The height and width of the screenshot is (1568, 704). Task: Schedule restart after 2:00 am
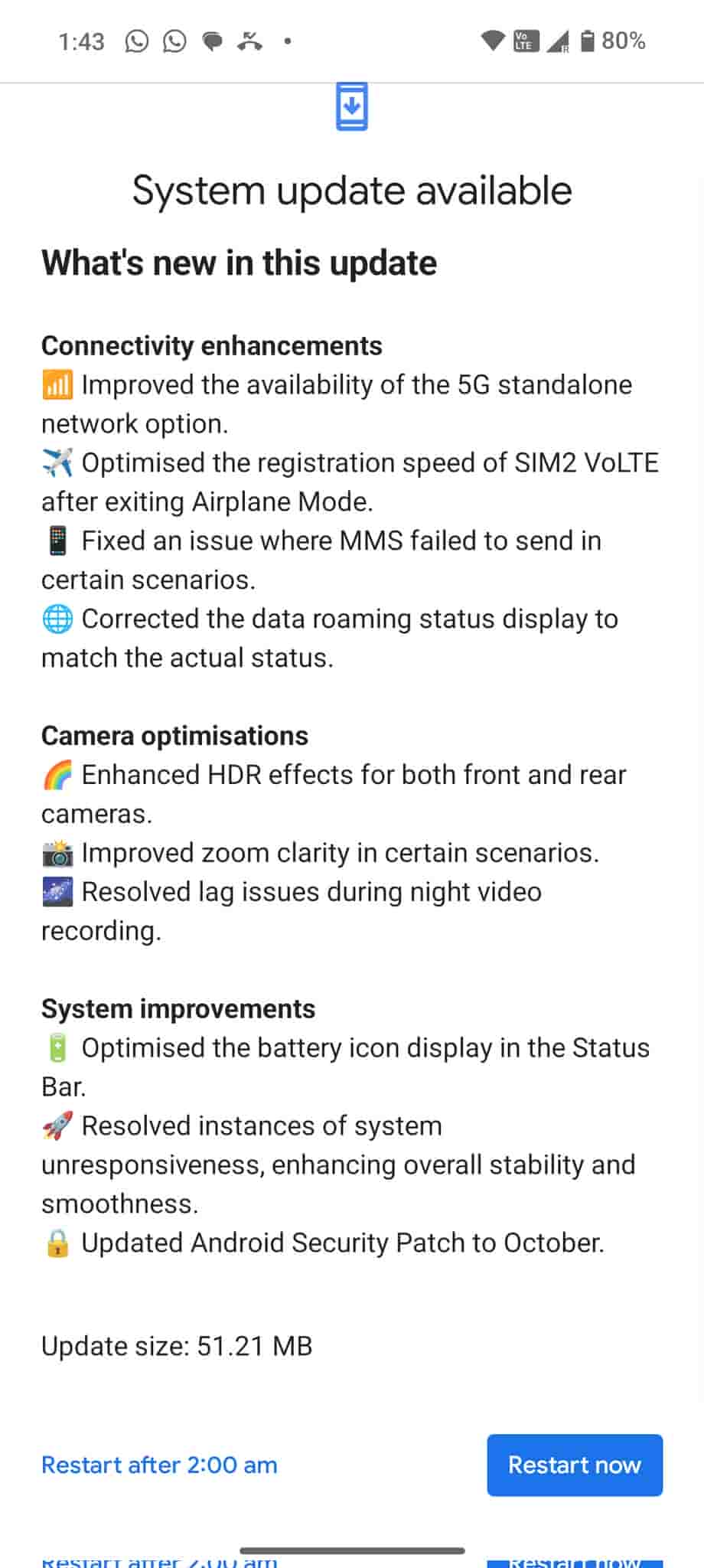[x=159, y=1465]
